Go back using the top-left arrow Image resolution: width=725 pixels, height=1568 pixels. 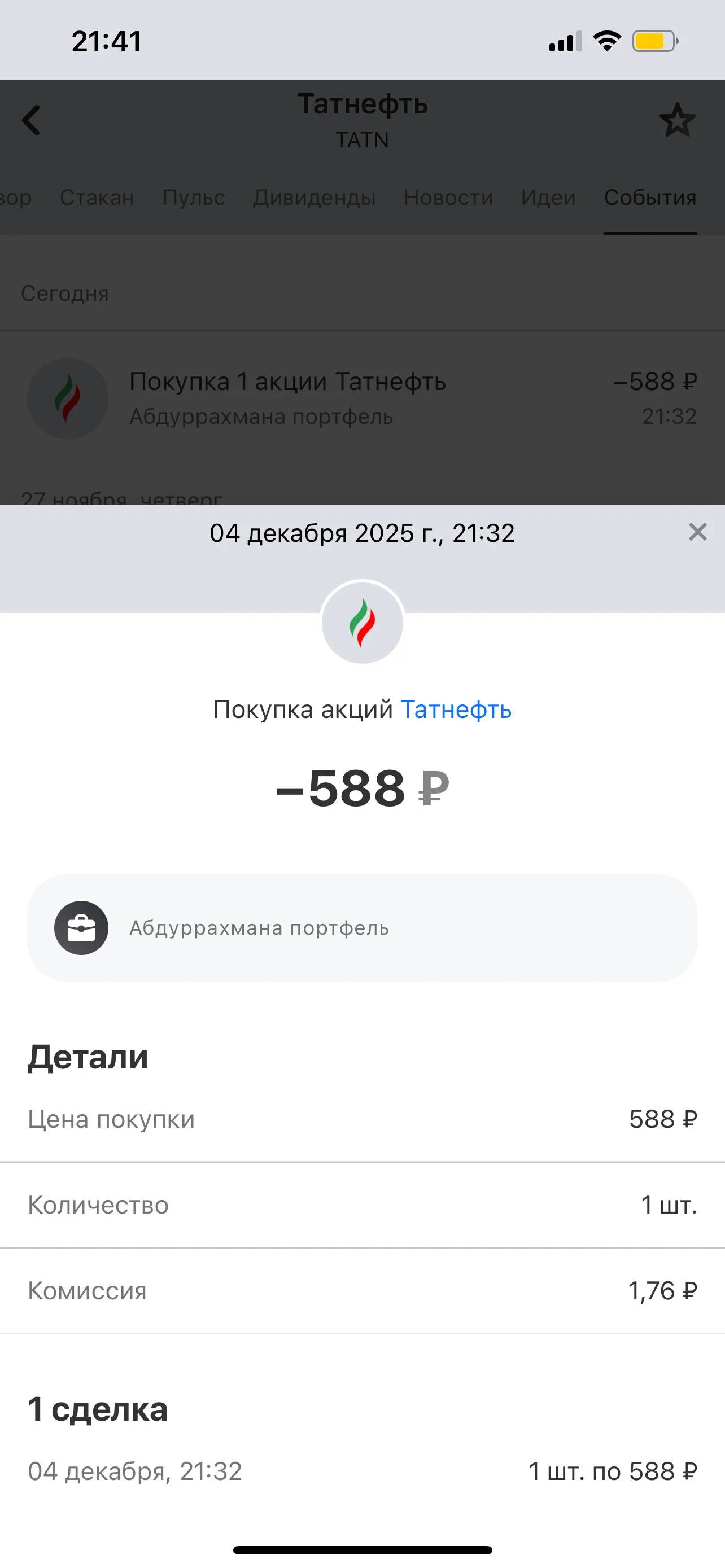click(x=31, y=120)
